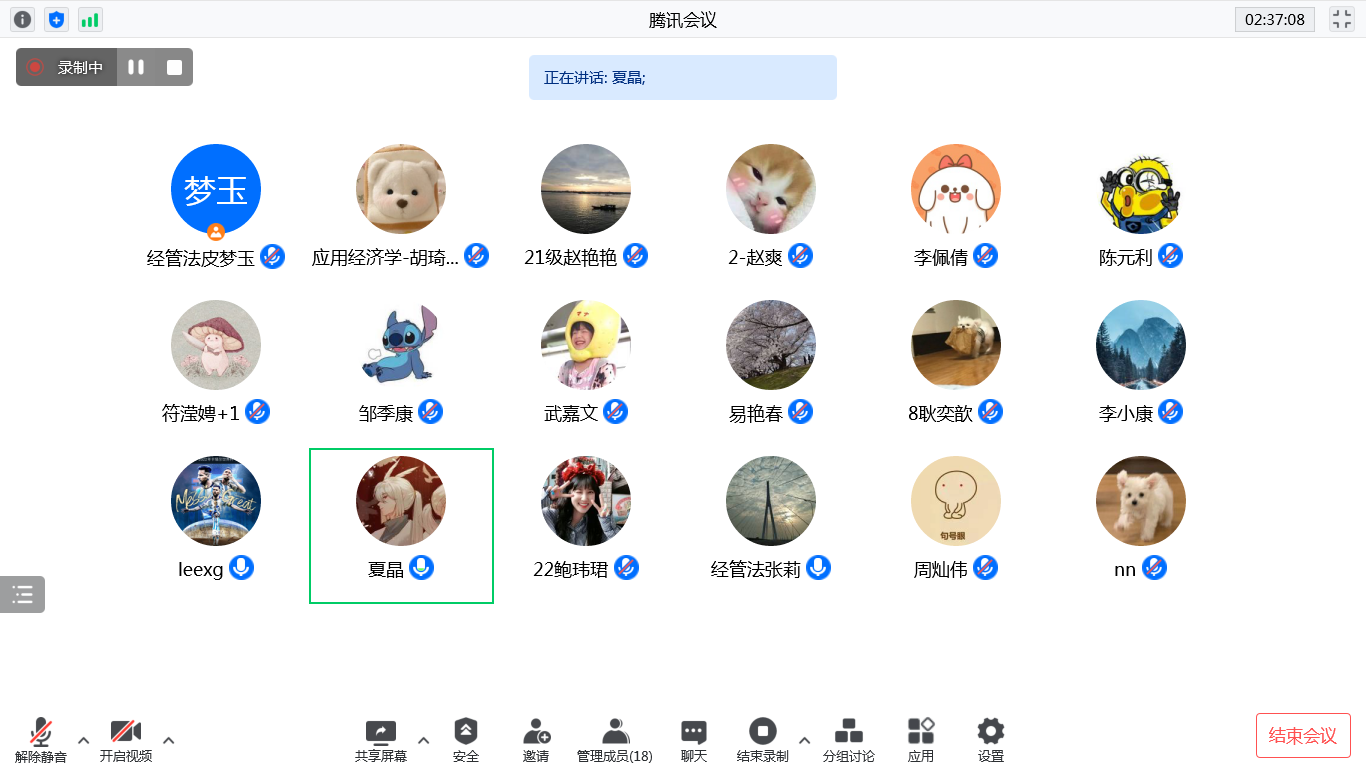This screenshot has width=1366, height=766.
Task: Select participant 夏晶's tile
Action: (x=401, y=526)
